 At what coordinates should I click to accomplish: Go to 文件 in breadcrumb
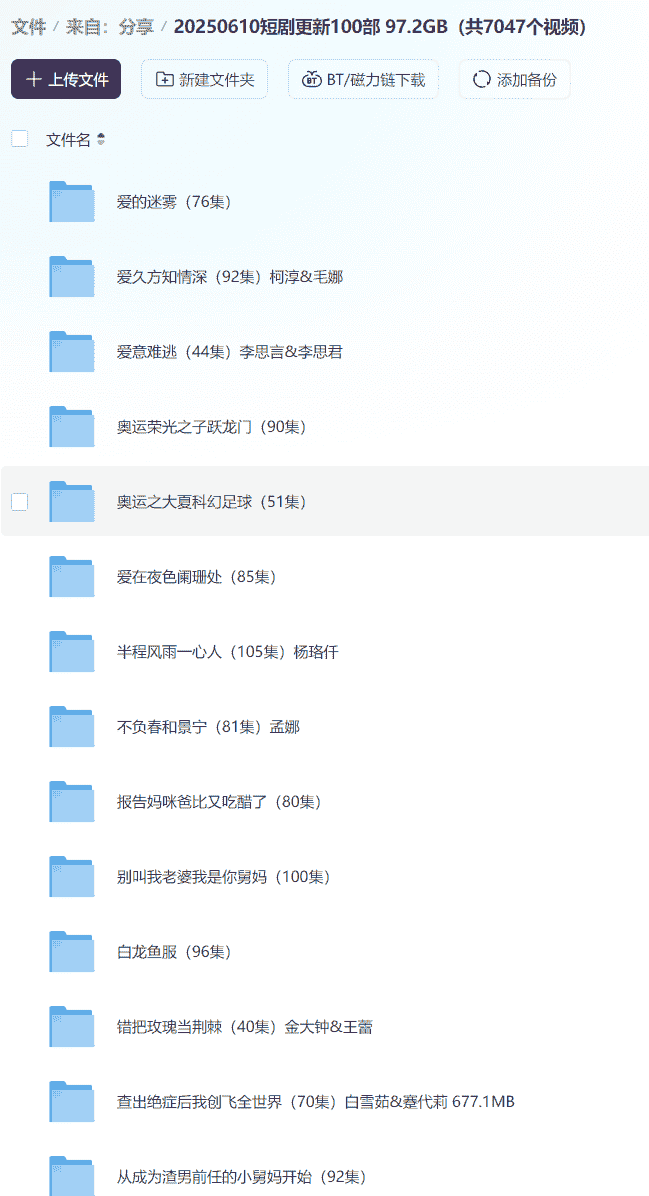coord(28,27)
